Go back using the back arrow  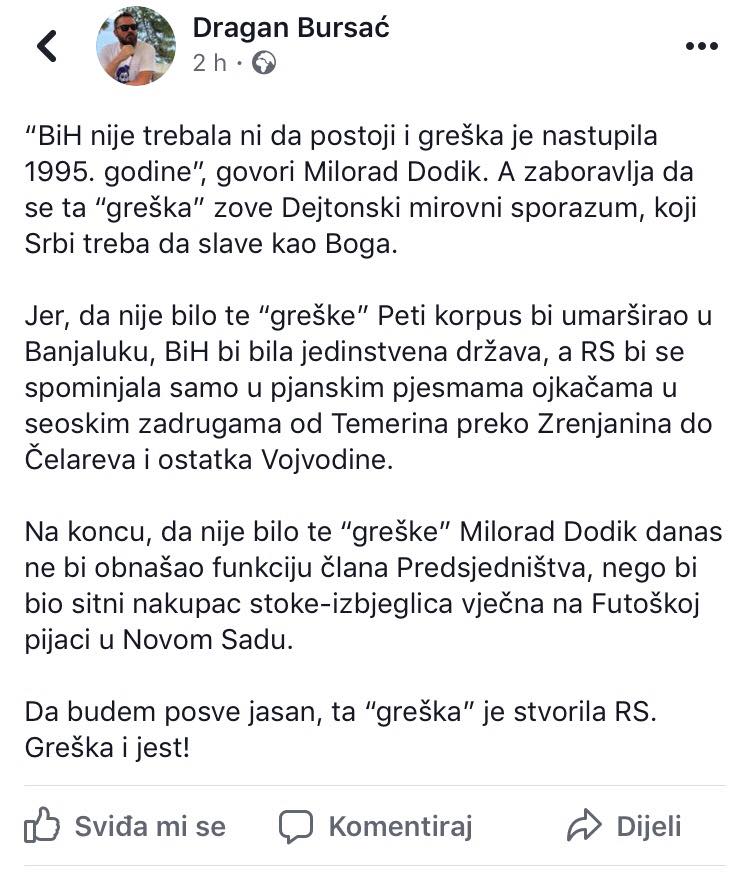click(x=46, y=46)
